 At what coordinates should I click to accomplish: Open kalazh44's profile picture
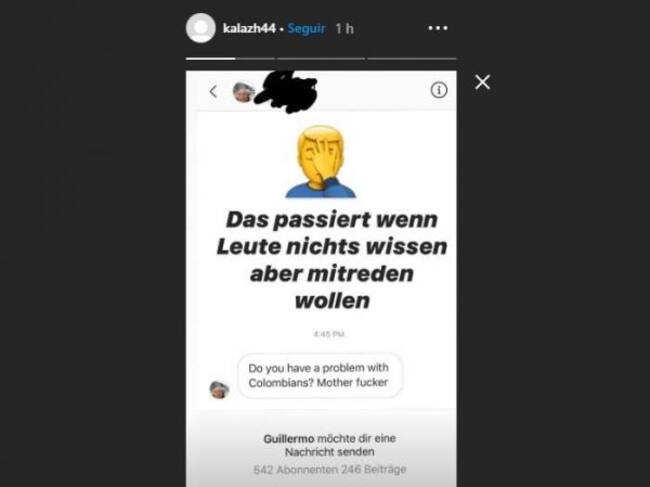tap(200, 28)
